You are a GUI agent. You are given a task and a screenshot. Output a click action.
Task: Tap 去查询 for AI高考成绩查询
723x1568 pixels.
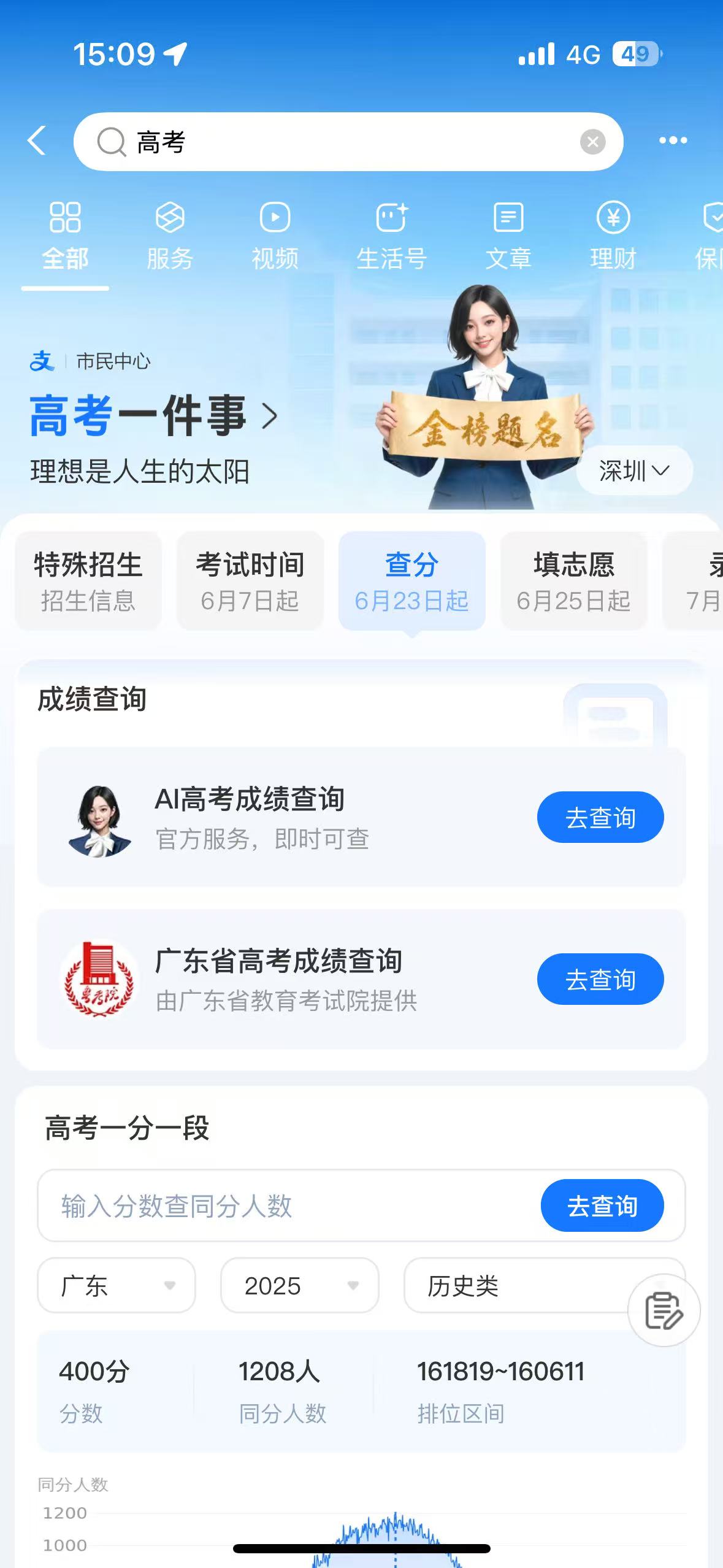pos(600,817)
